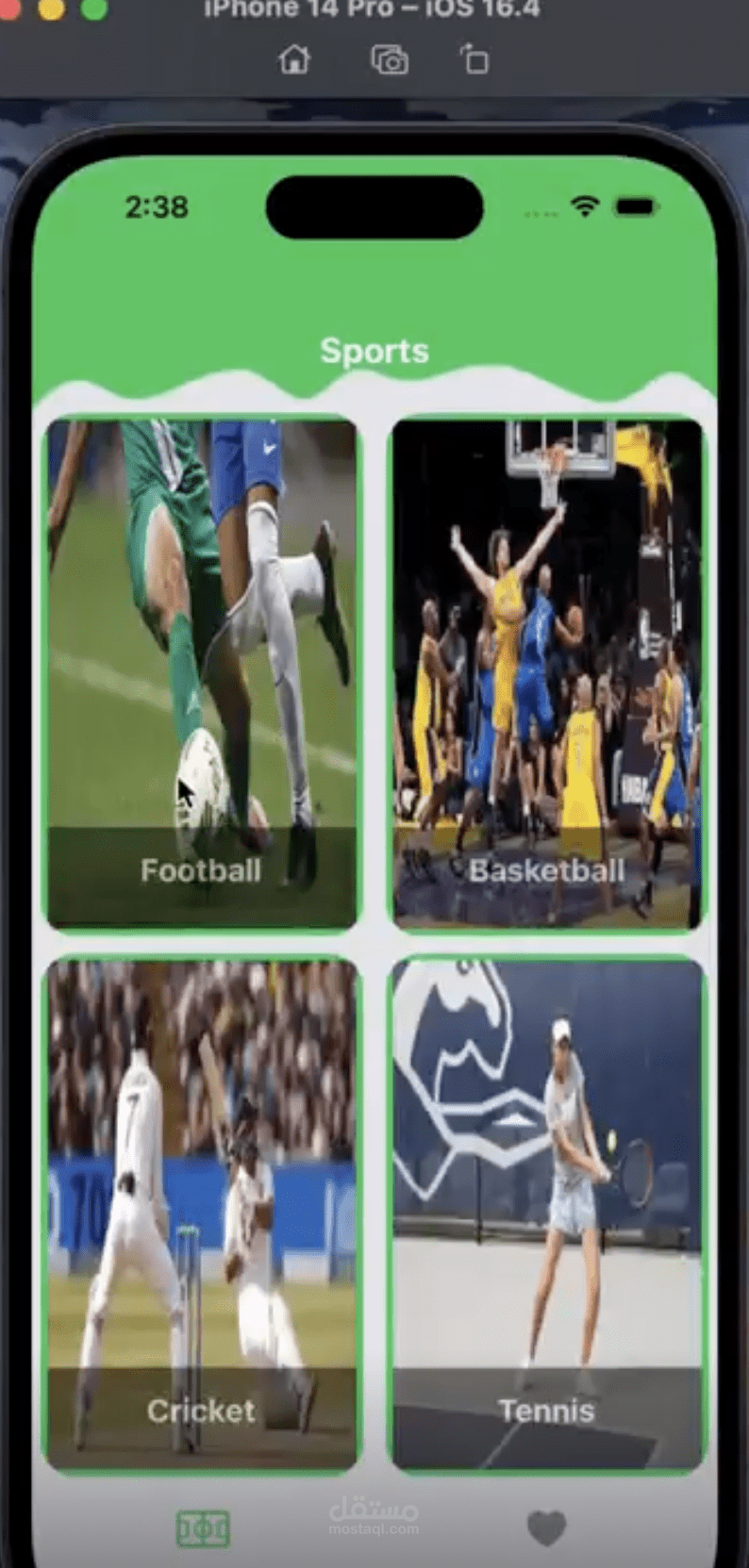The height and width of the screenshot is (1568, 749).
Task: Open the favorites heart tab
Action: click(x=545, y=1528)
